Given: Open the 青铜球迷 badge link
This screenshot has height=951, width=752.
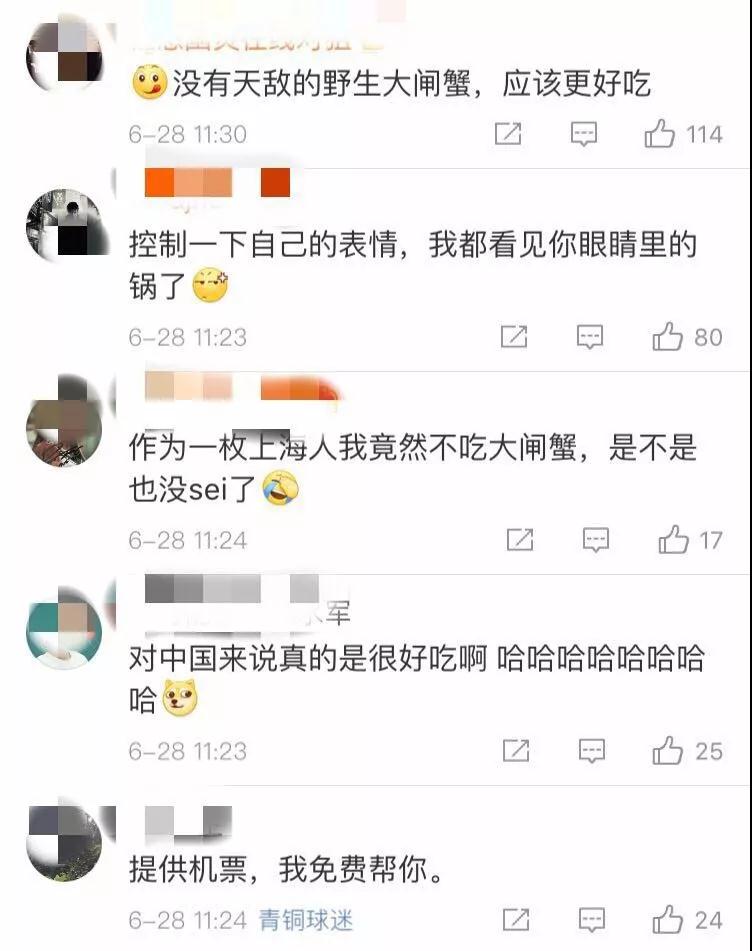Looking at the screenshot, I should click(x=306, y=919).
